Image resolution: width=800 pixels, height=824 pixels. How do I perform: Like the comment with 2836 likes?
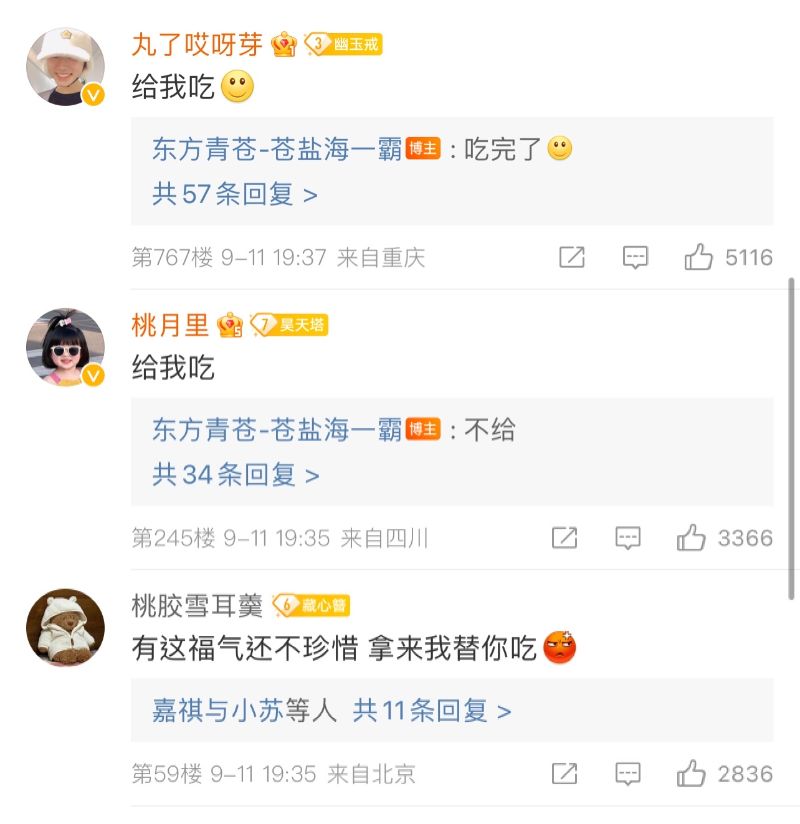tap(692, 774)
